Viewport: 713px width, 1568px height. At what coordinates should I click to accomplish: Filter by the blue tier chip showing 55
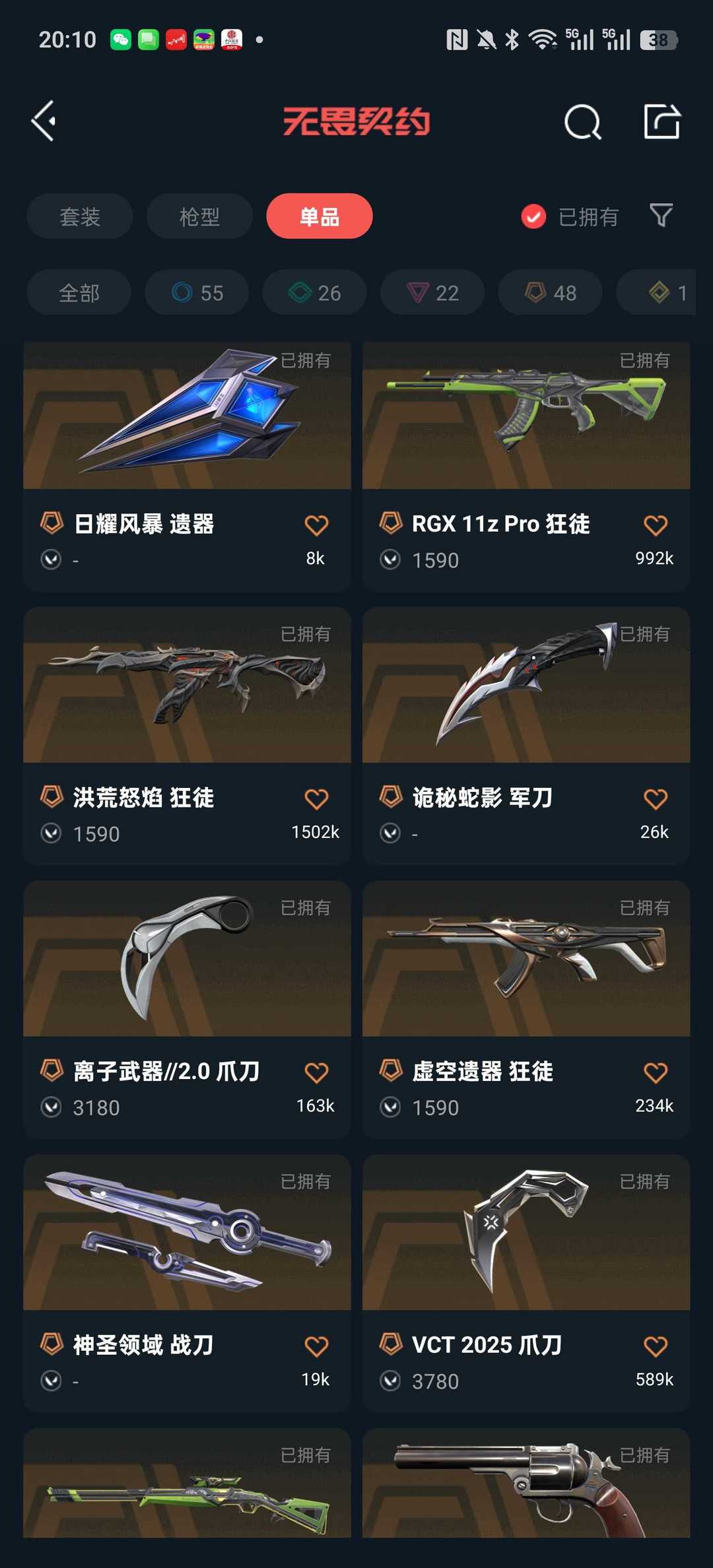[197, 292]
